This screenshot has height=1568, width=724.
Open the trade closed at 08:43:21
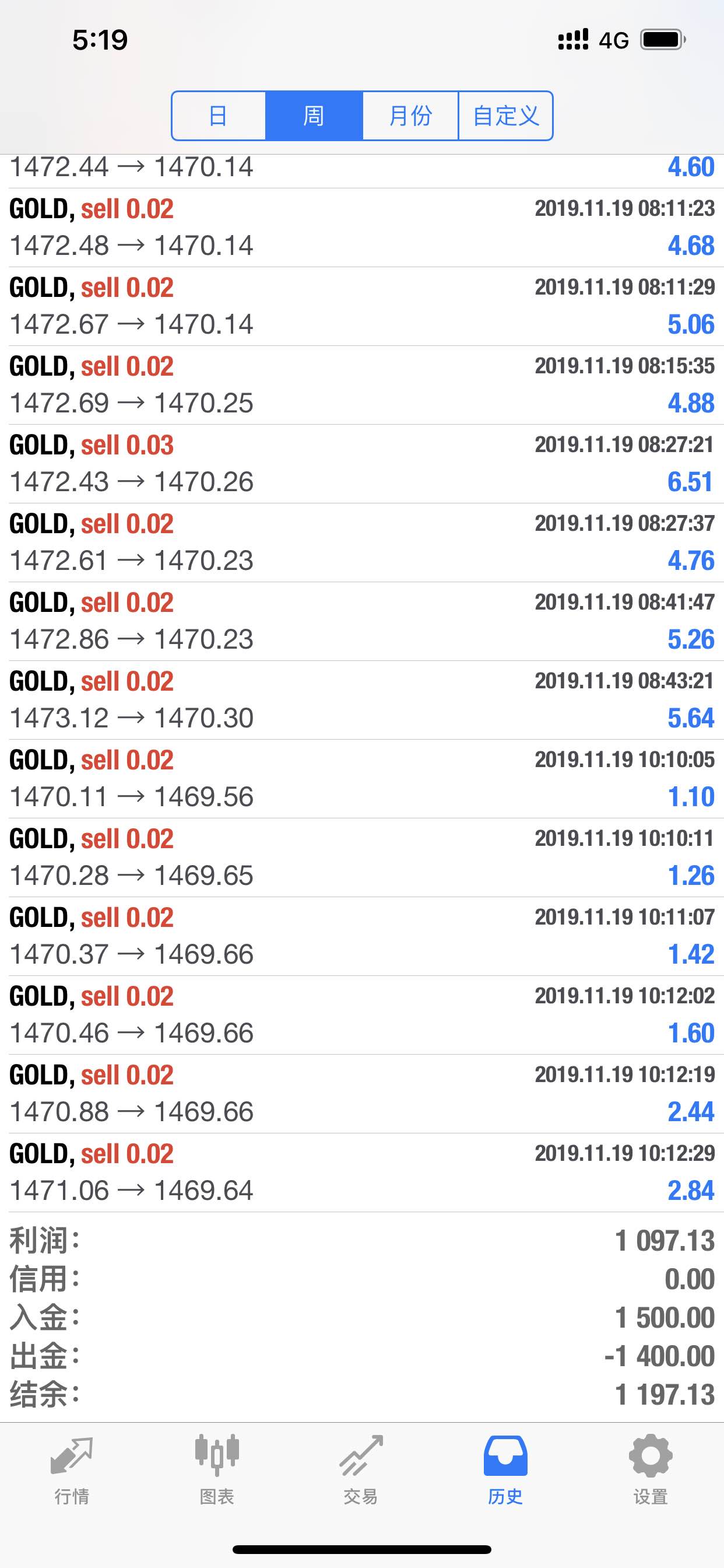pos(362,700)
